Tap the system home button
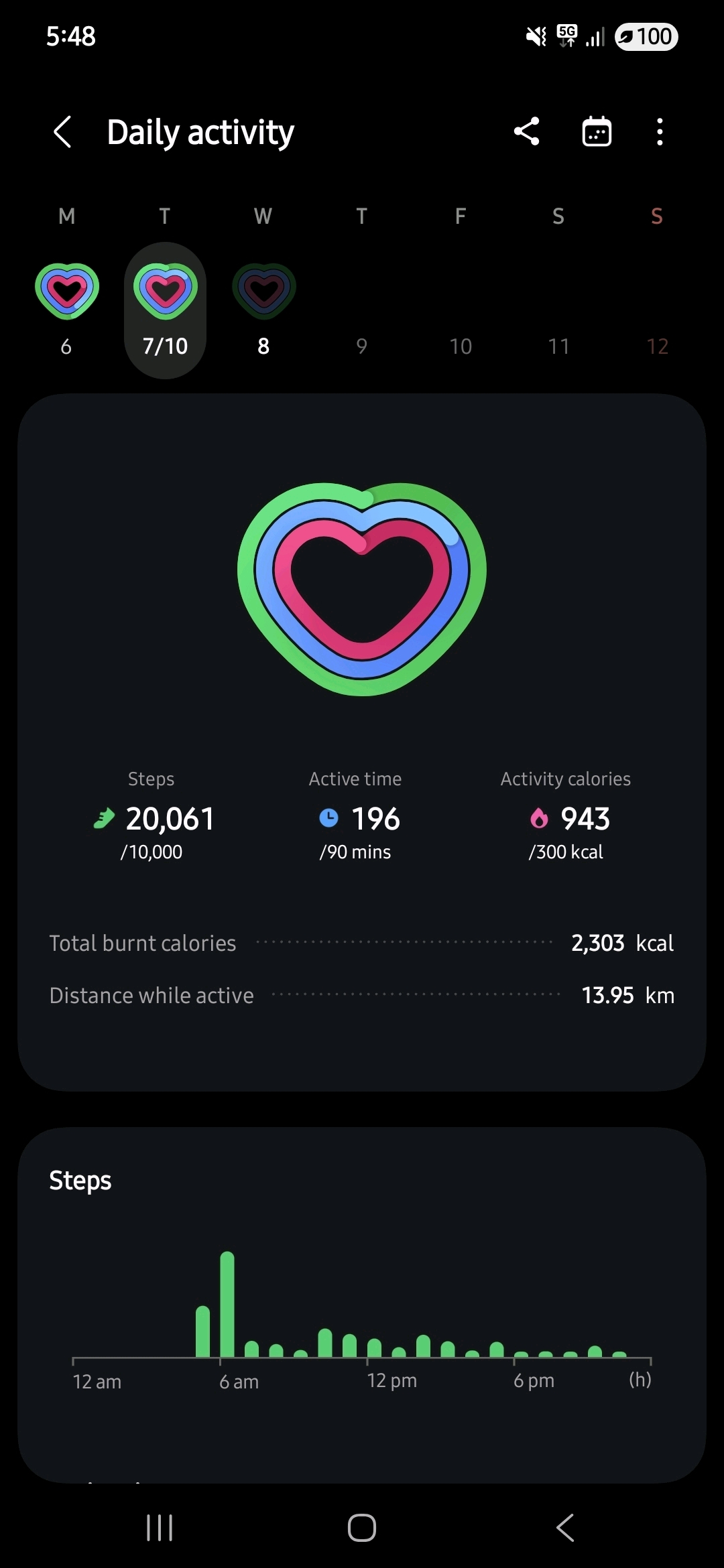The width and height of the screenshot is (724, 1568). click(362, 1528)
